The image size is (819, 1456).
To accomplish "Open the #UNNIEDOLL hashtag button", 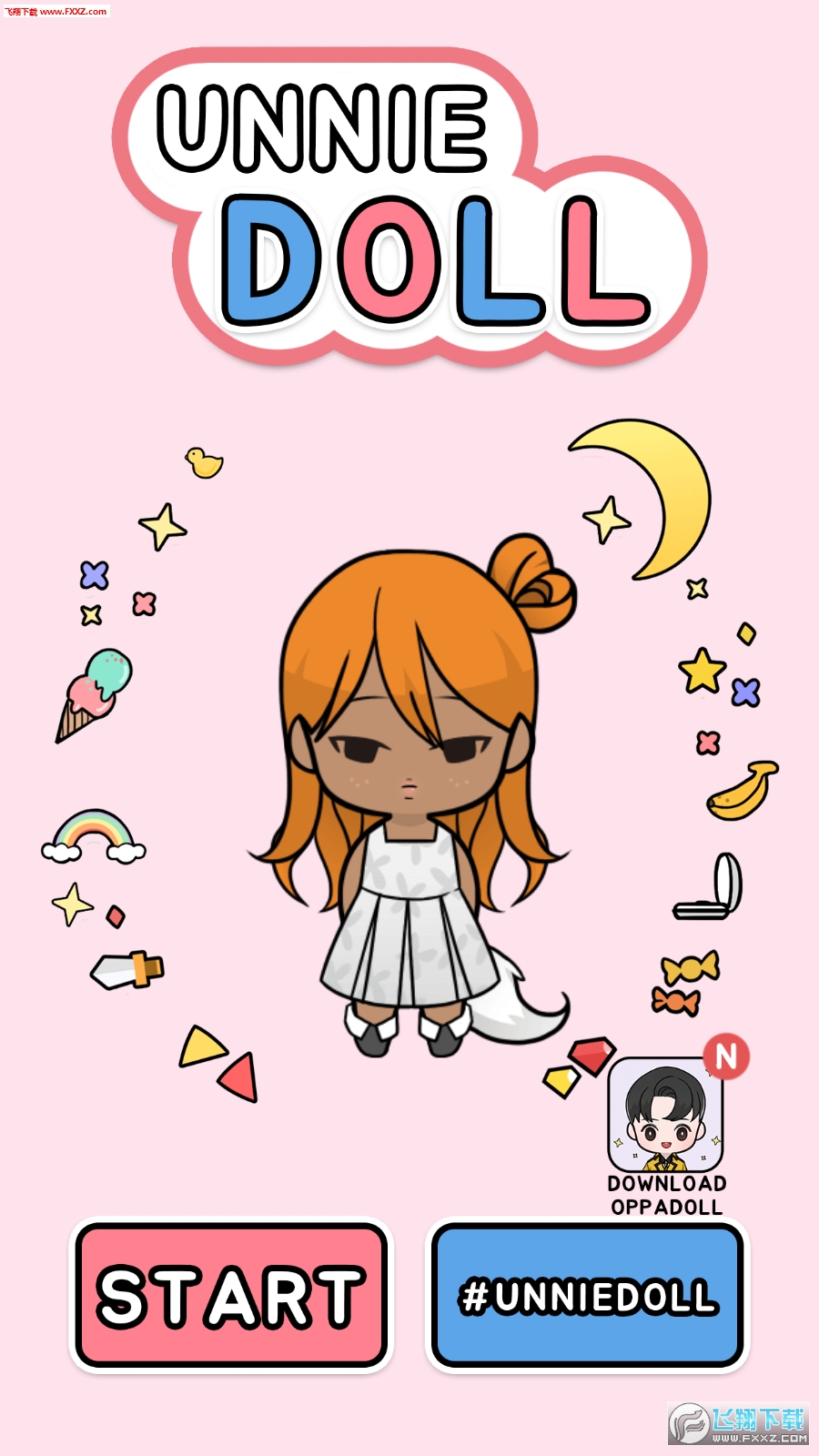I will (x=587, y=1296).
